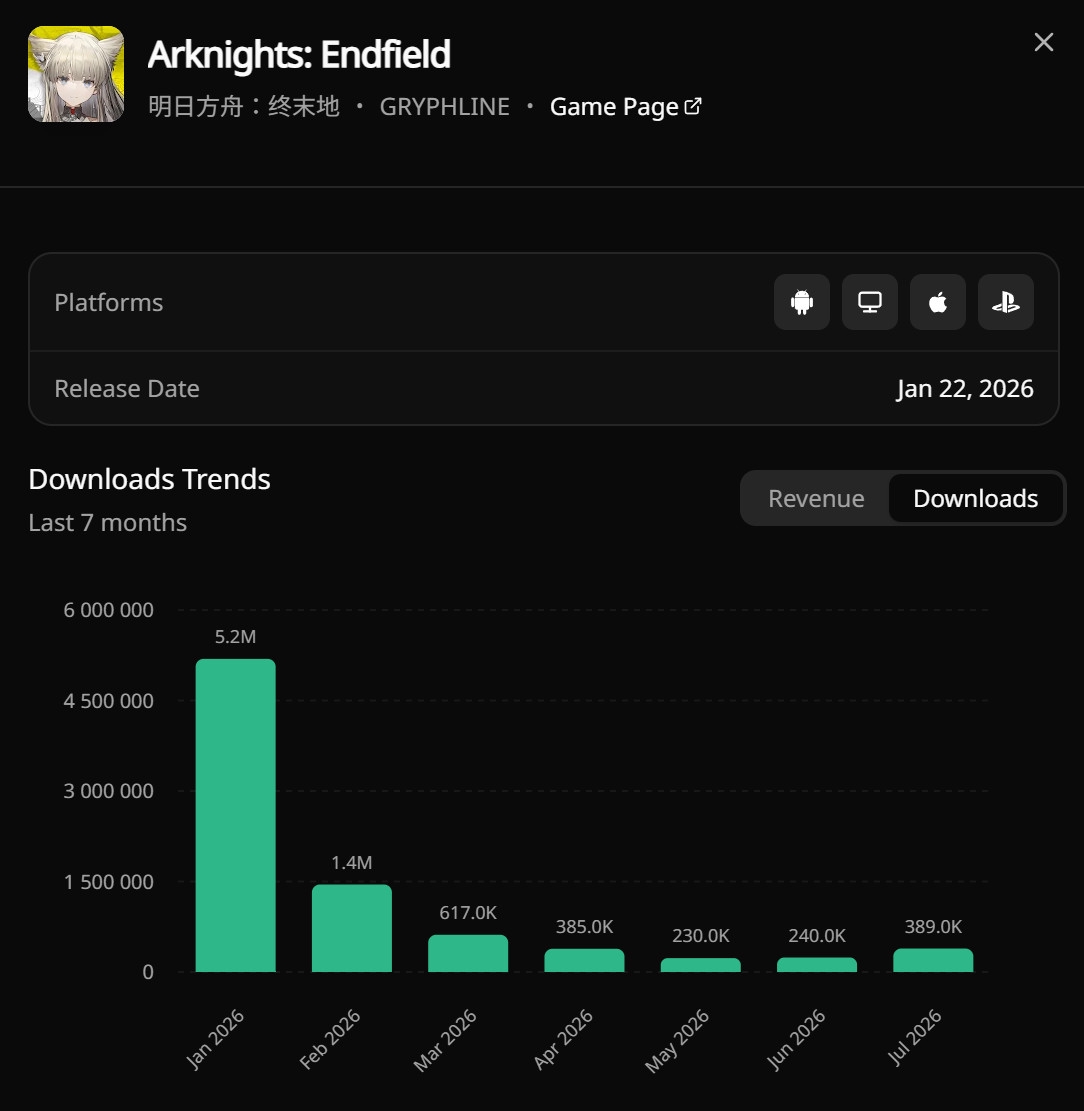Tap the Android platform icon
The image size is (1084, 1111).
tap(802, 303)
